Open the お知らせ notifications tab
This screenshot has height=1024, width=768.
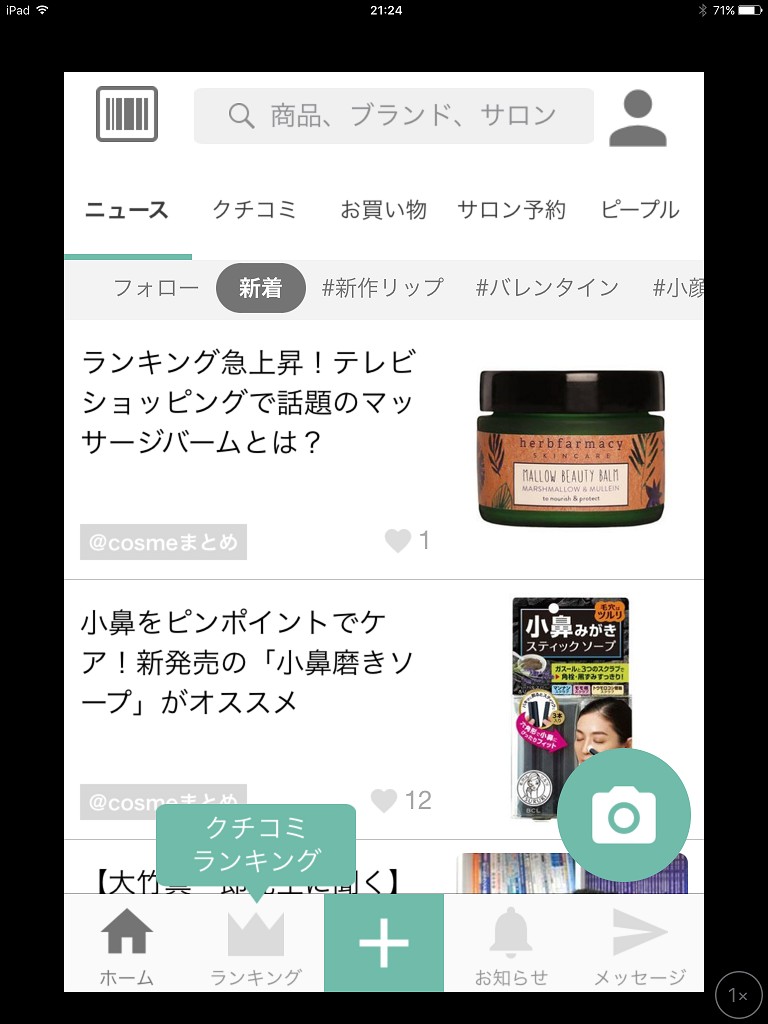click(511, 945)
